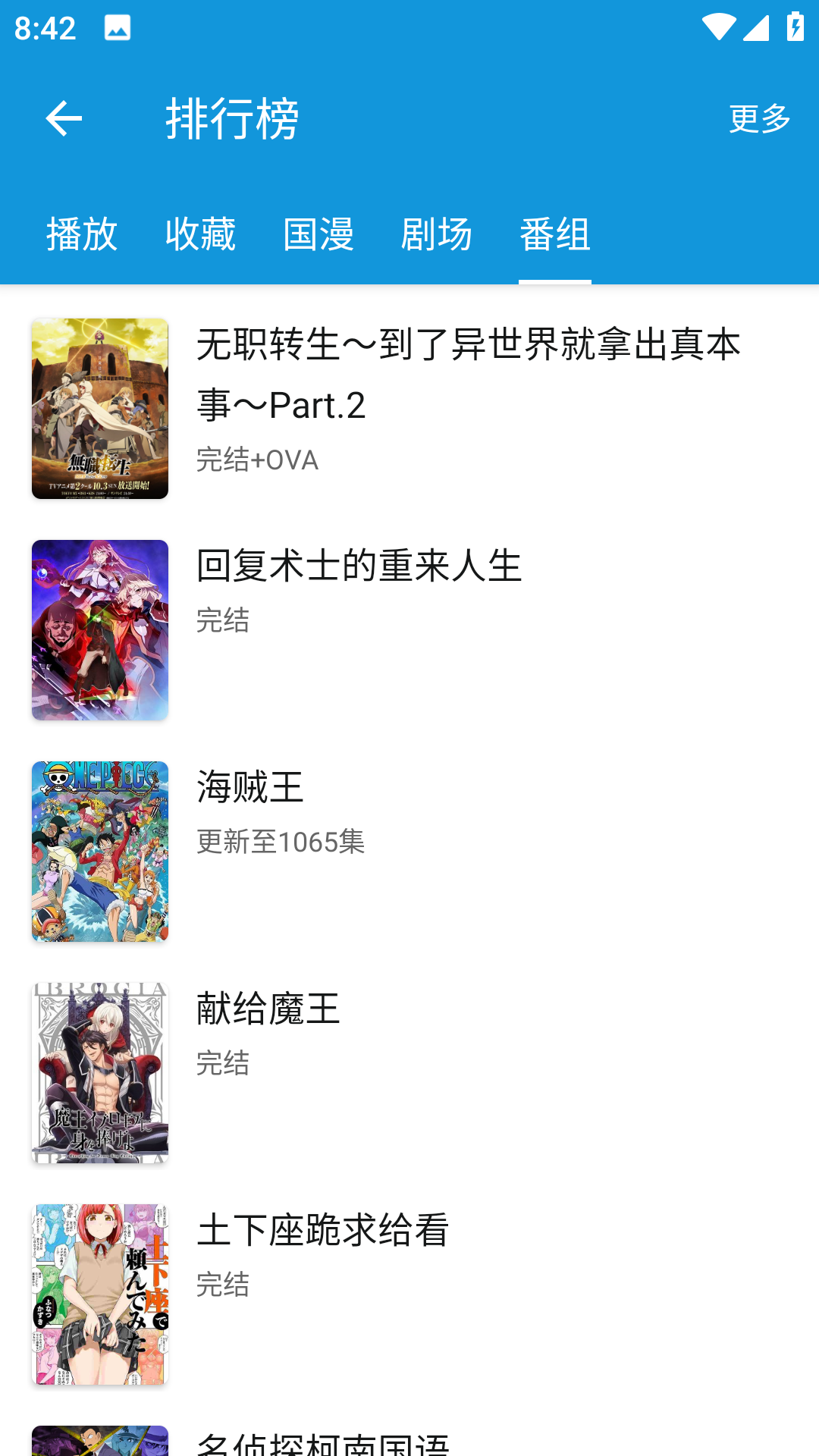This screenshot has width=819, height=1456.
Task: Open 海贼王 anime entry
Action: pos(409,851)
